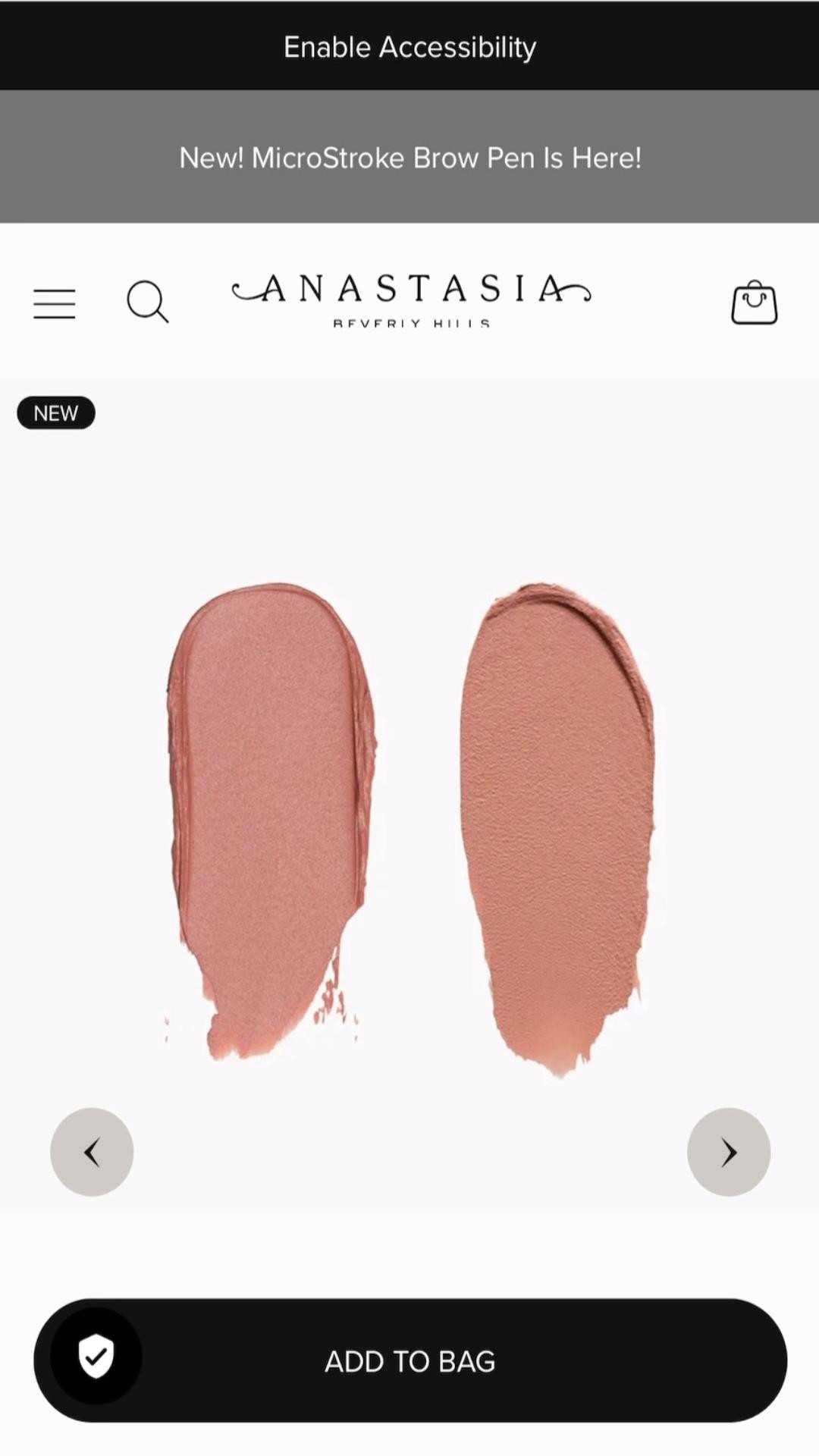Tap the search magnifying glass icon

pyautogui.click(x=147, y=302)
